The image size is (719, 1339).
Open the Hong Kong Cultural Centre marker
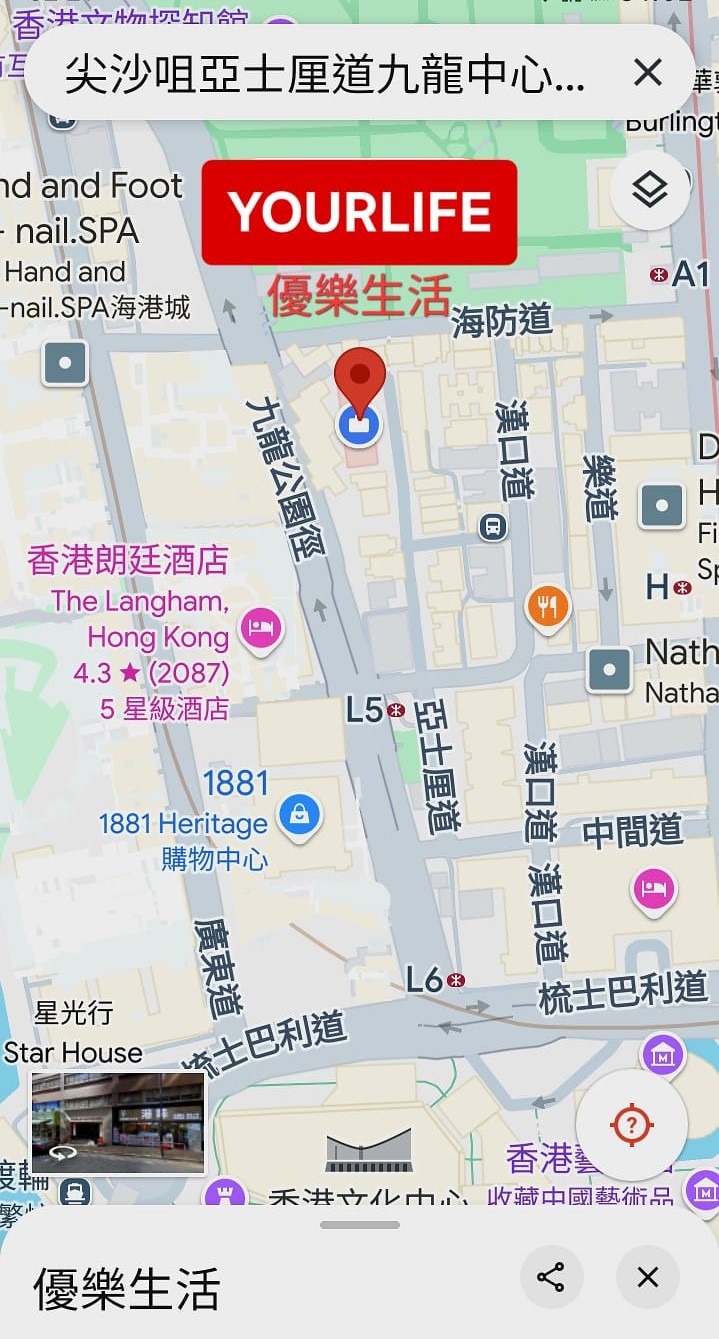369,1153
